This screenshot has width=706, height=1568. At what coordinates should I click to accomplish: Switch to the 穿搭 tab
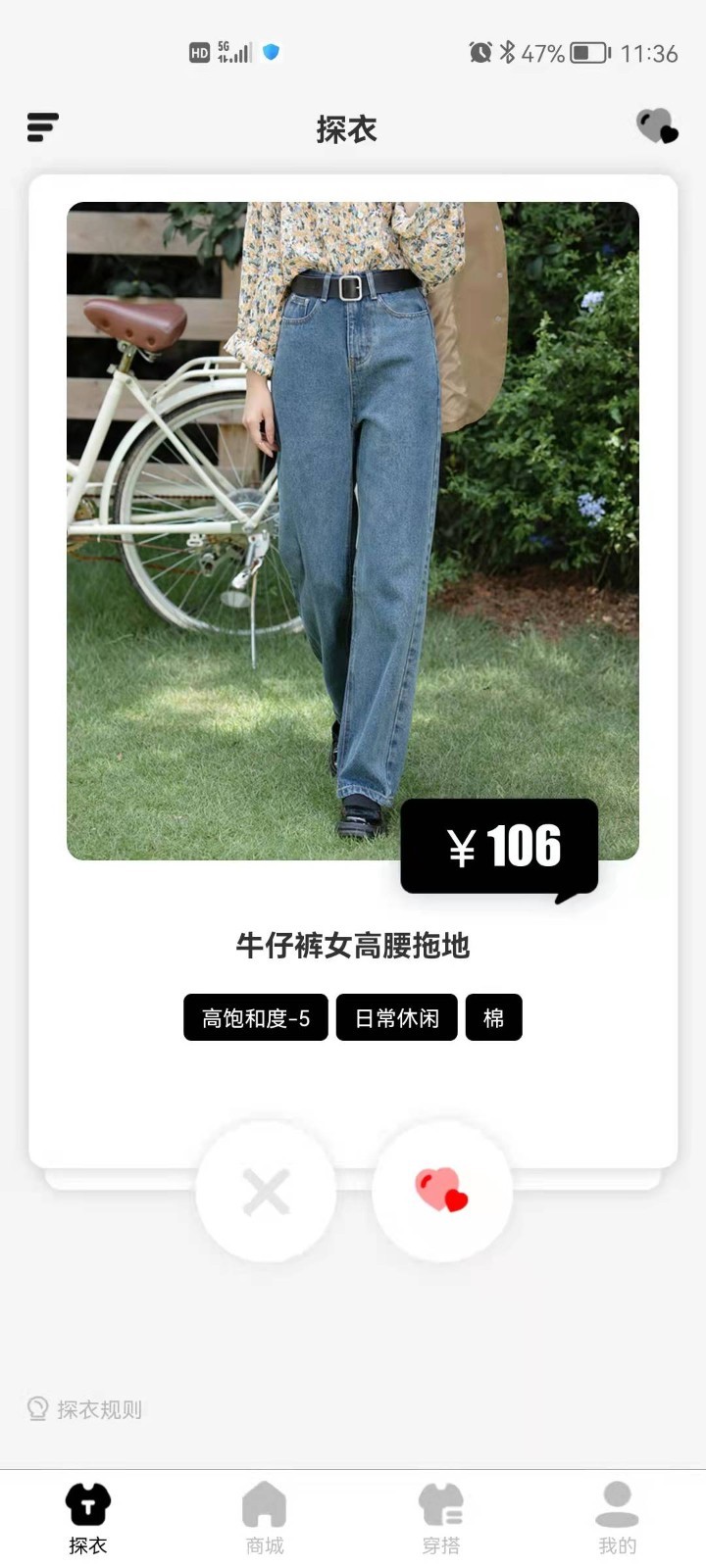[x=441, y=1518]
